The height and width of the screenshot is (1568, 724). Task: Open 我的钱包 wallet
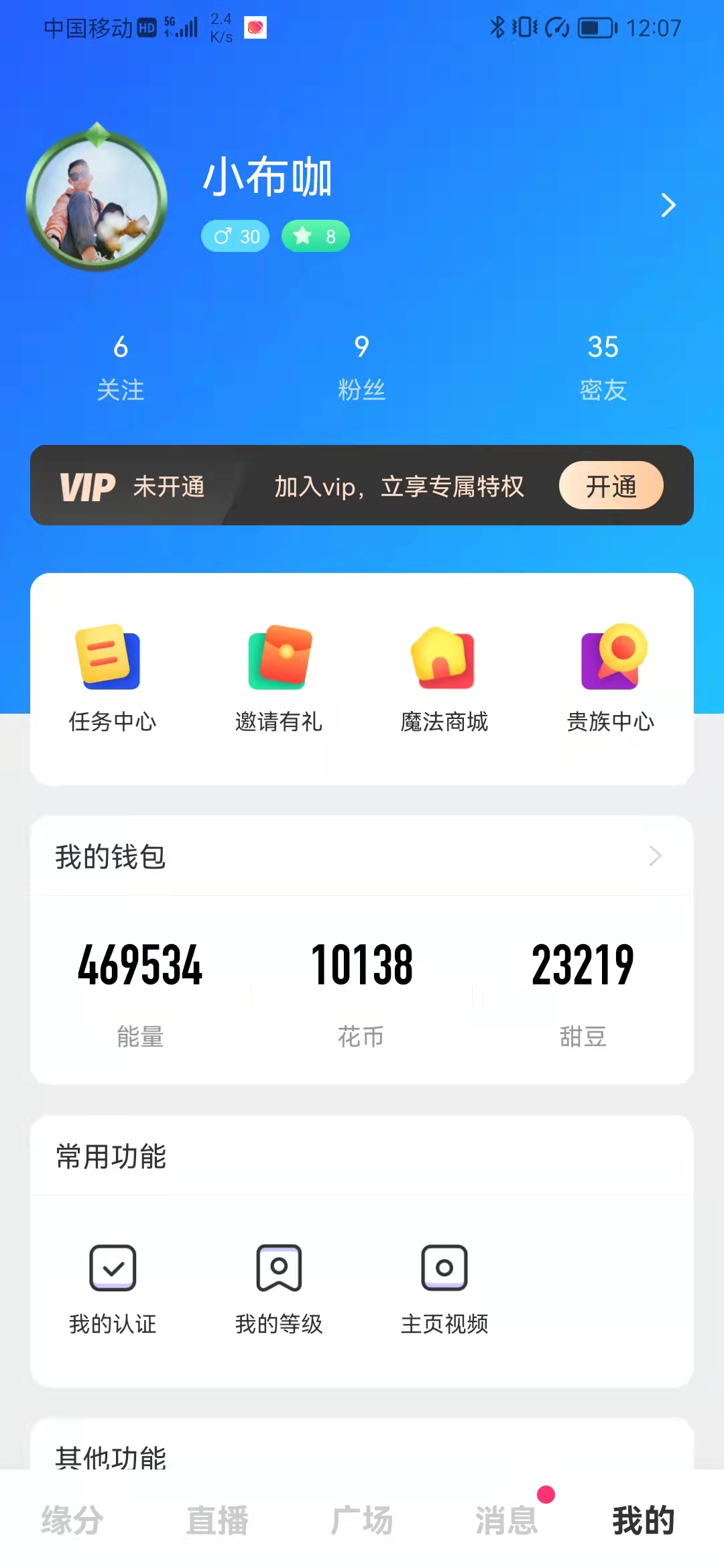click(x=362, y=856)
